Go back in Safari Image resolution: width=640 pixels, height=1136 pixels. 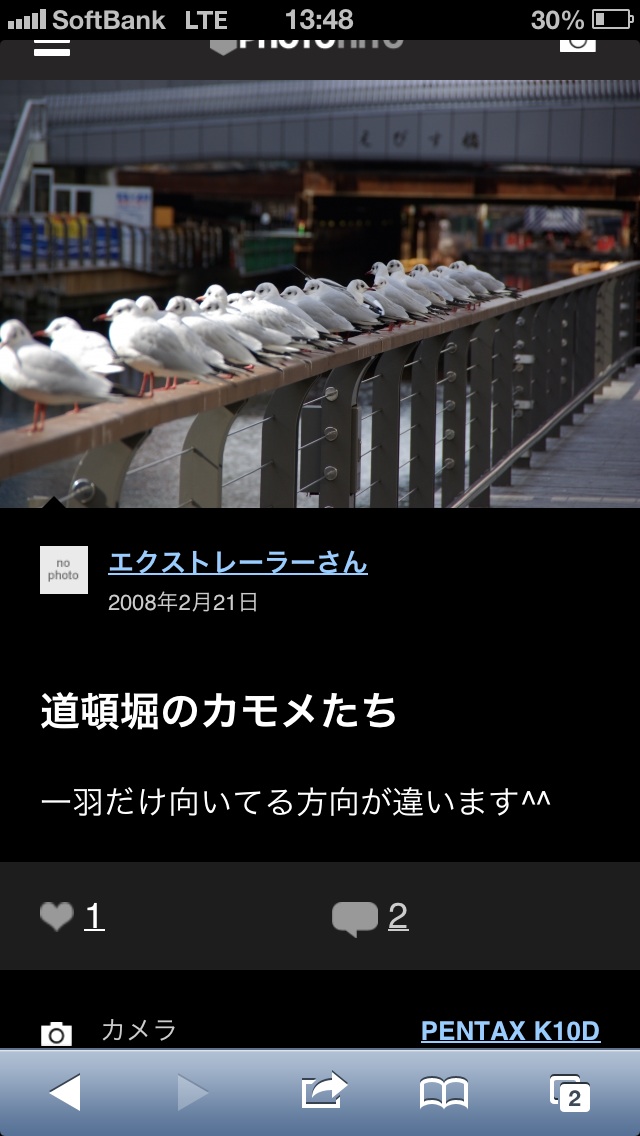pos(65,1093)
